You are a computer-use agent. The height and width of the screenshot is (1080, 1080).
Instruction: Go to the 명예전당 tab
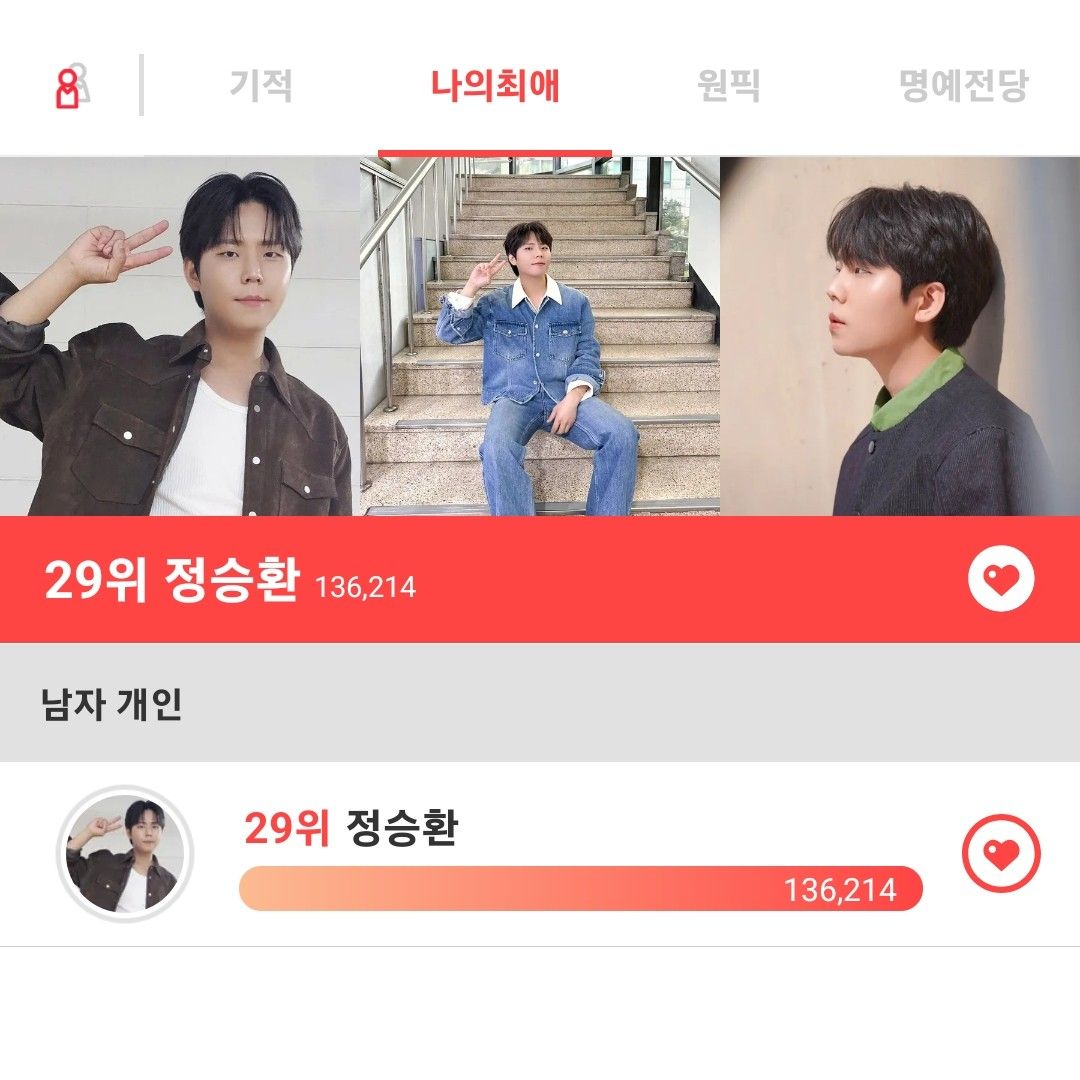tap(963, 86)
